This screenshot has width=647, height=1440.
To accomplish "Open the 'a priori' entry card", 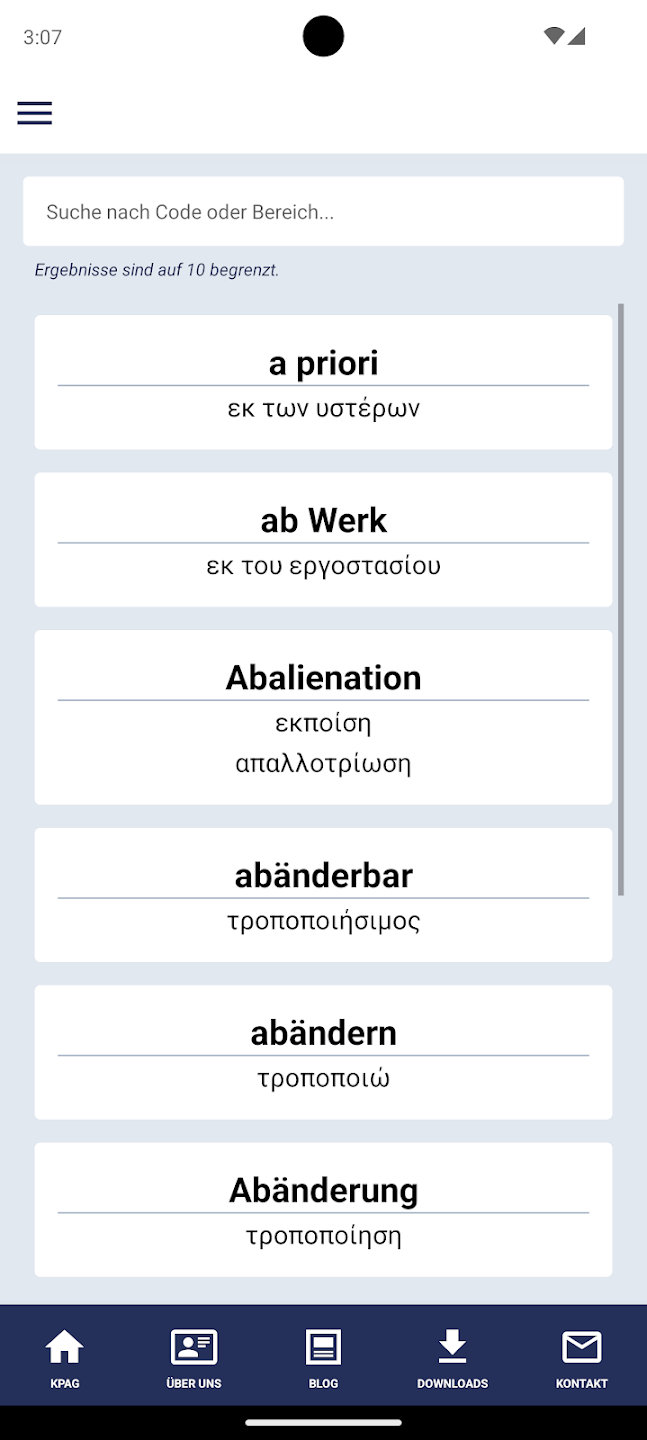I will (323, 382).
